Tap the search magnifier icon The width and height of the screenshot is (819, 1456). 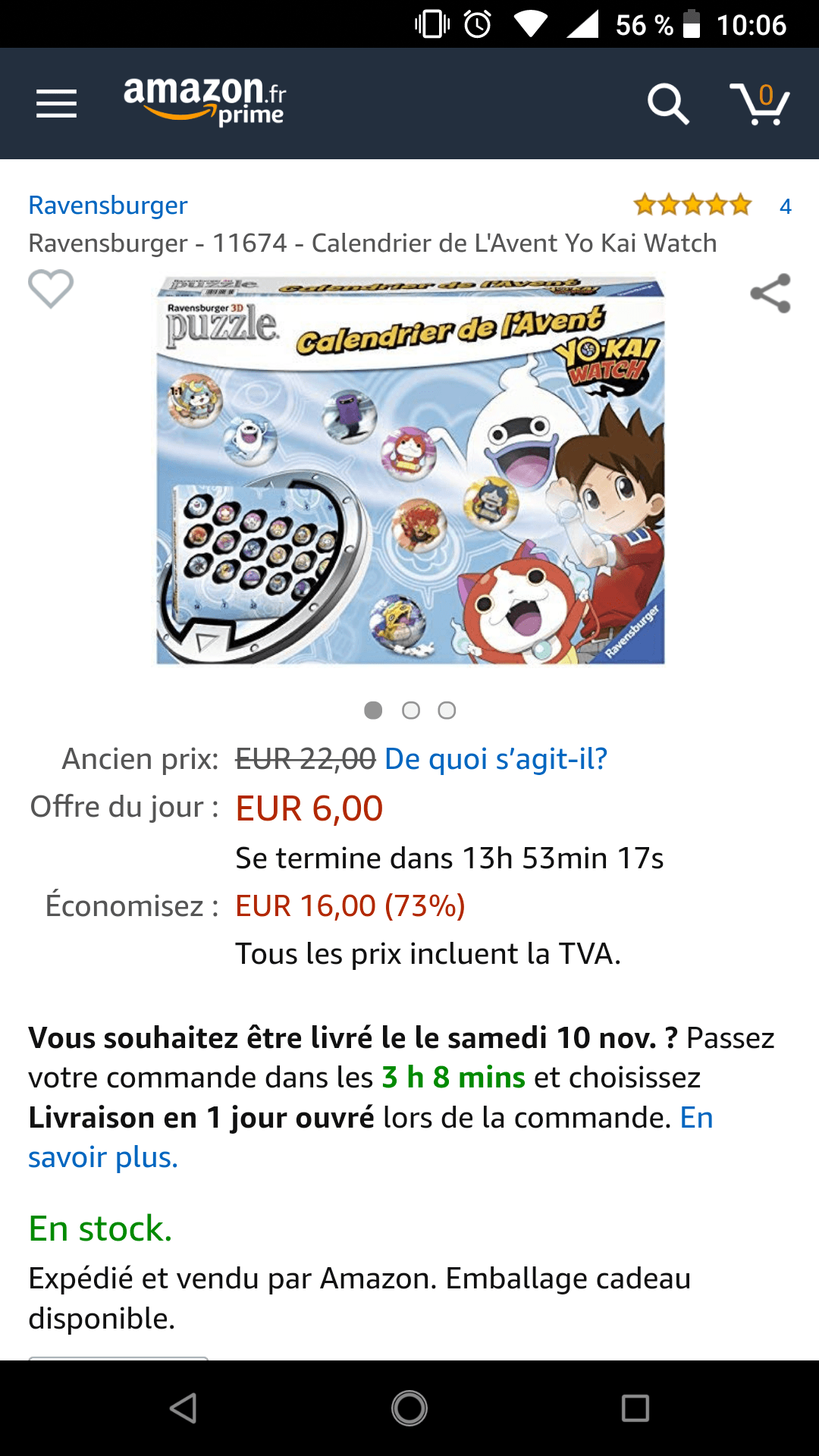[666, 103]
